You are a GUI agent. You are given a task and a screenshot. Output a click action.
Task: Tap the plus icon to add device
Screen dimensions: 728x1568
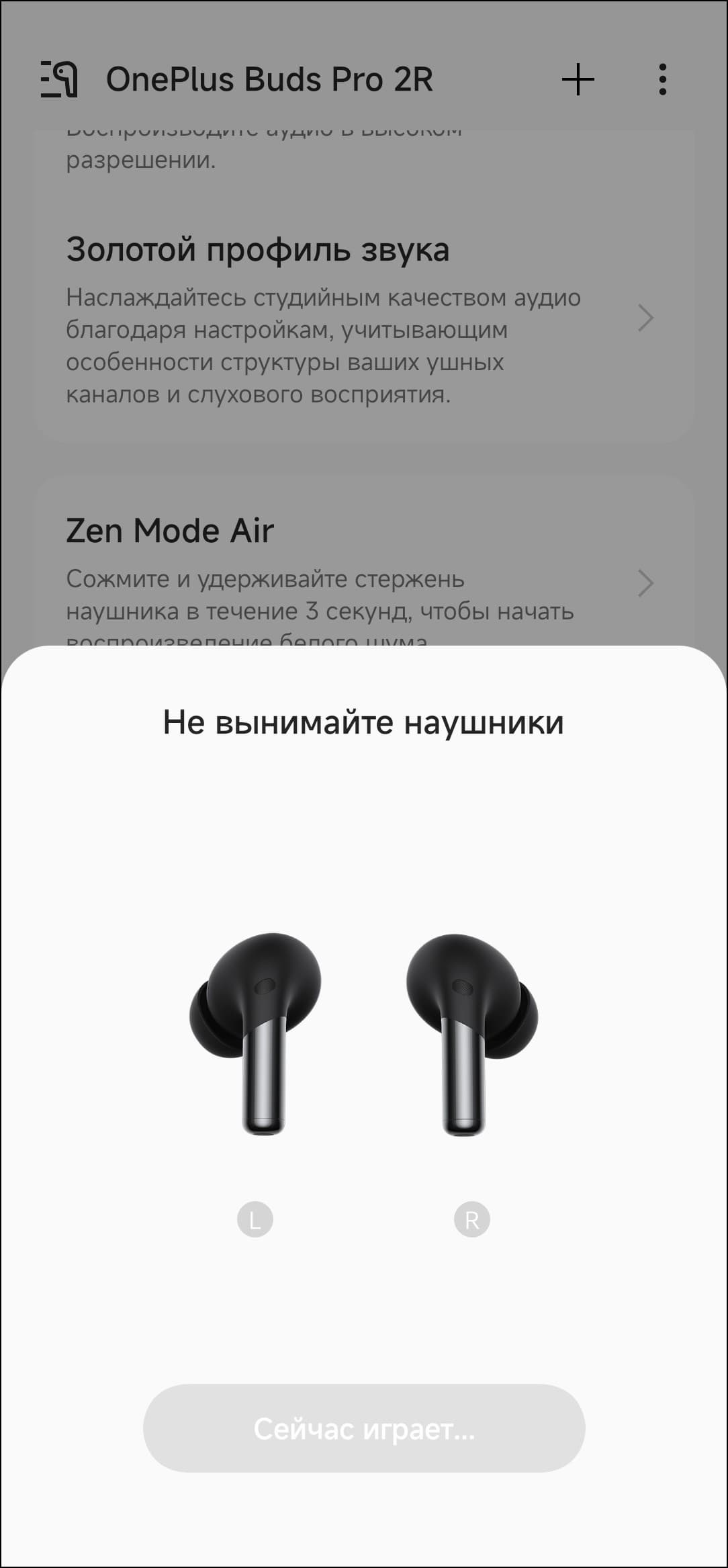click(x=578, y=80)
